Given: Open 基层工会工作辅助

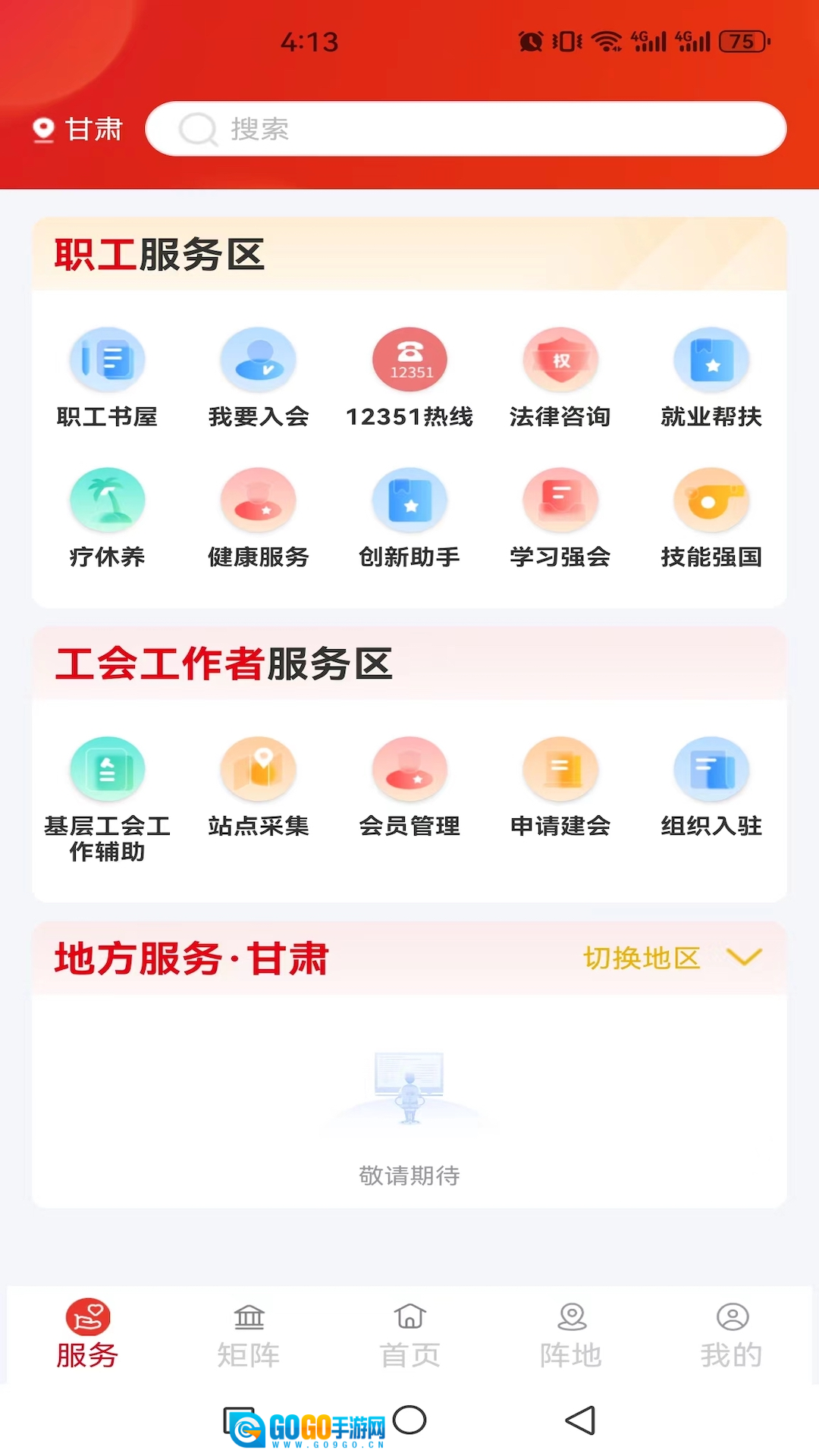Looking at the screenshot, I should [x=107, y=798].
